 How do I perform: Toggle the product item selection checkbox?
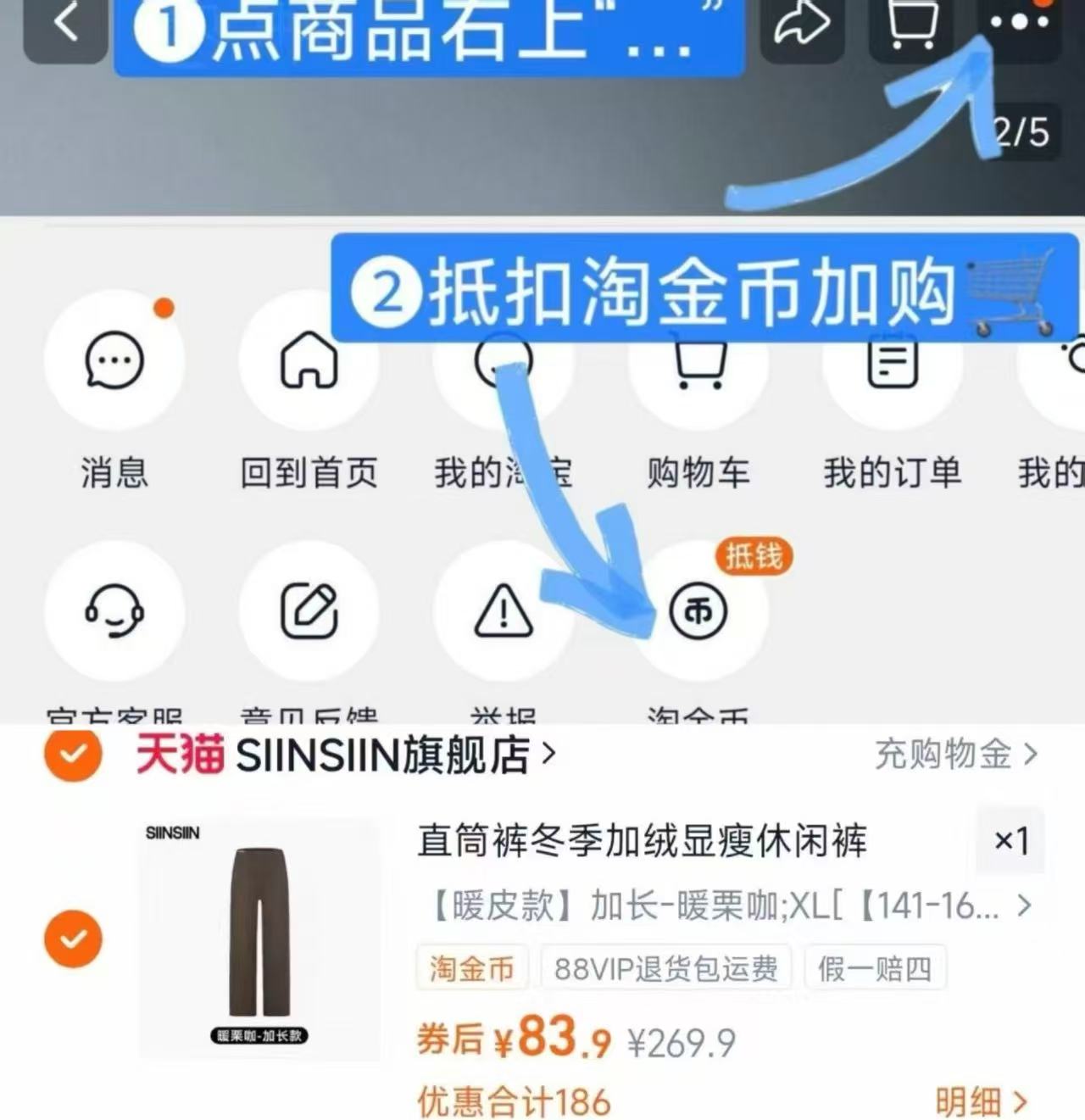pos(75,939)
